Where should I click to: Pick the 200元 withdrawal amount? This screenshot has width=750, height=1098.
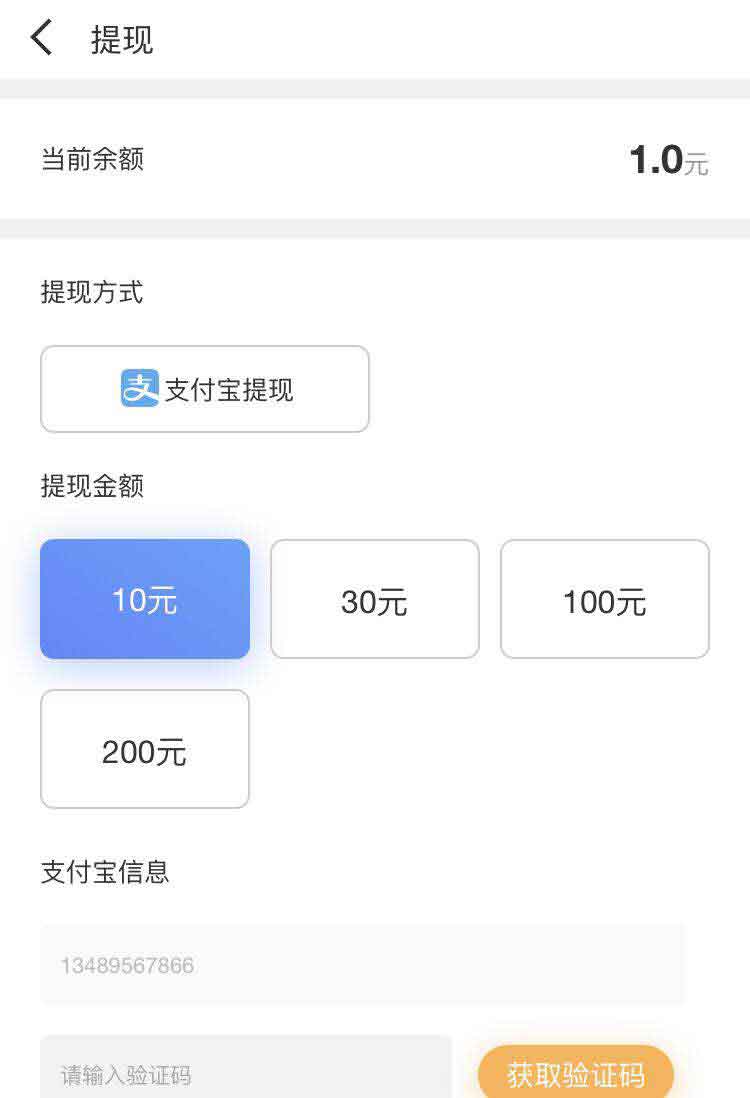click(145, 749)
